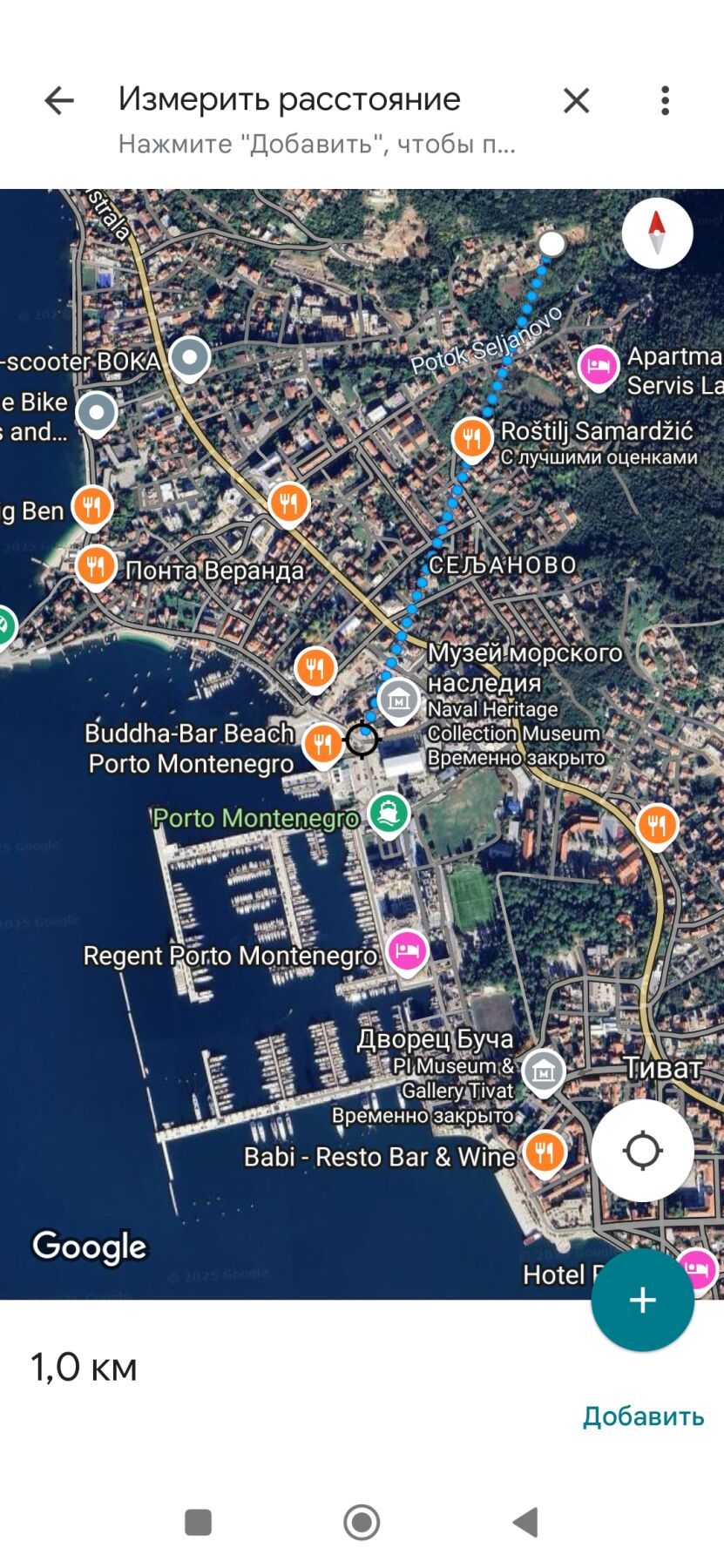This screenshot has width=724, height=1568.
Task: Tap the compass to reset orientation
Action: (x=657, y=233)
